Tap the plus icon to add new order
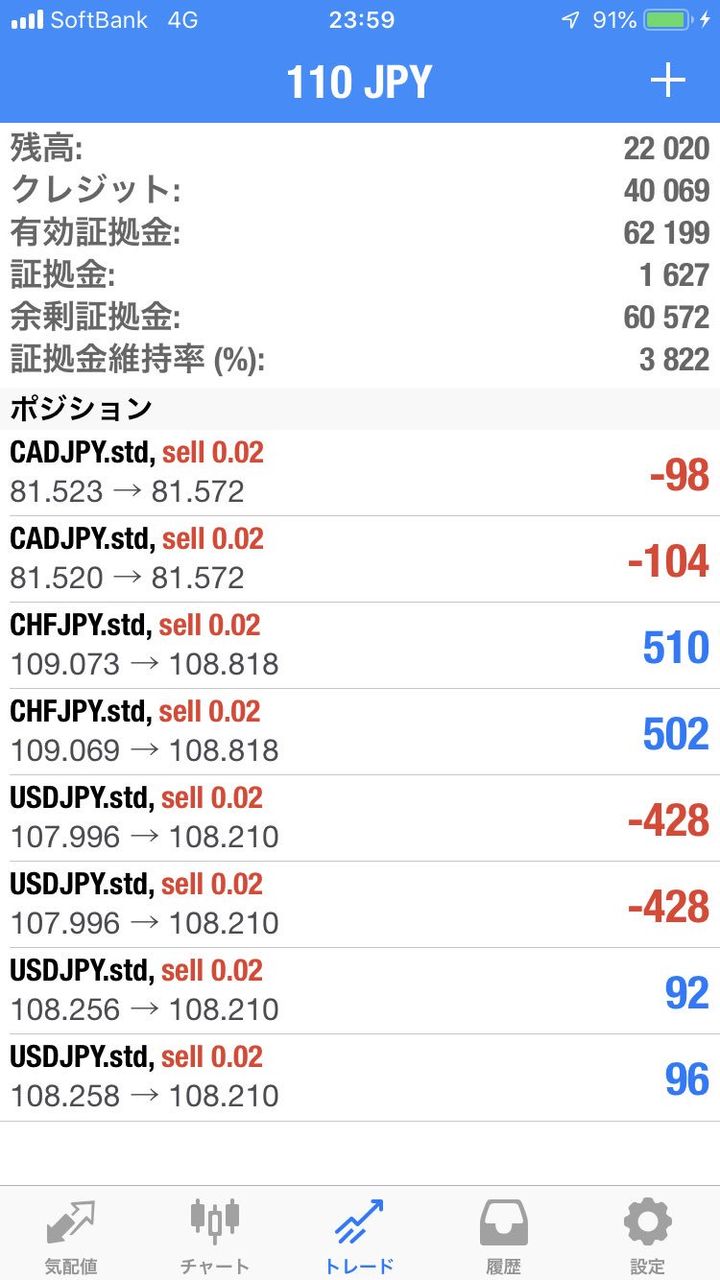 tap(667, 81)
